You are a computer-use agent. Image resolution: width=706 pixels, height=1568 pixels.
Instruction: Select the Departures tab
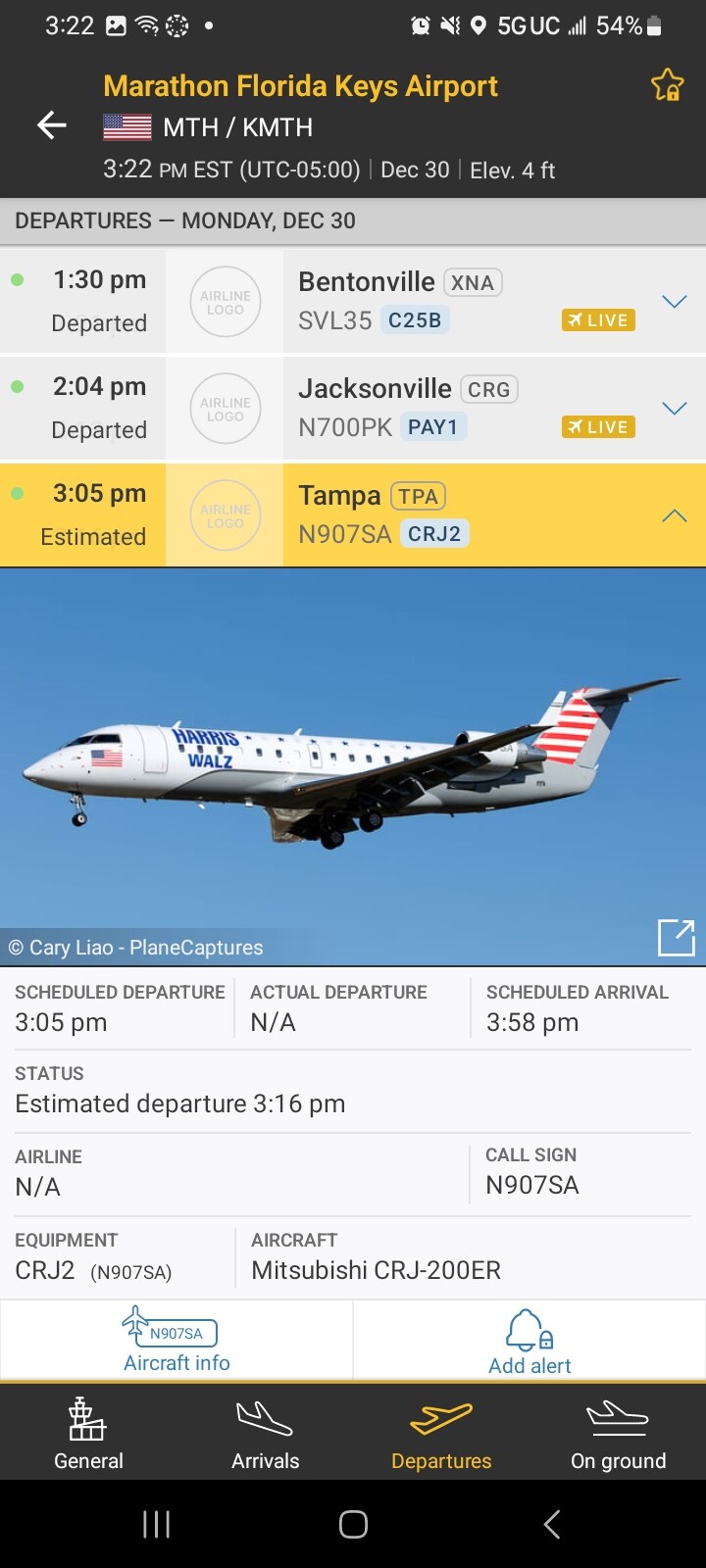[x=441, y=1433]
